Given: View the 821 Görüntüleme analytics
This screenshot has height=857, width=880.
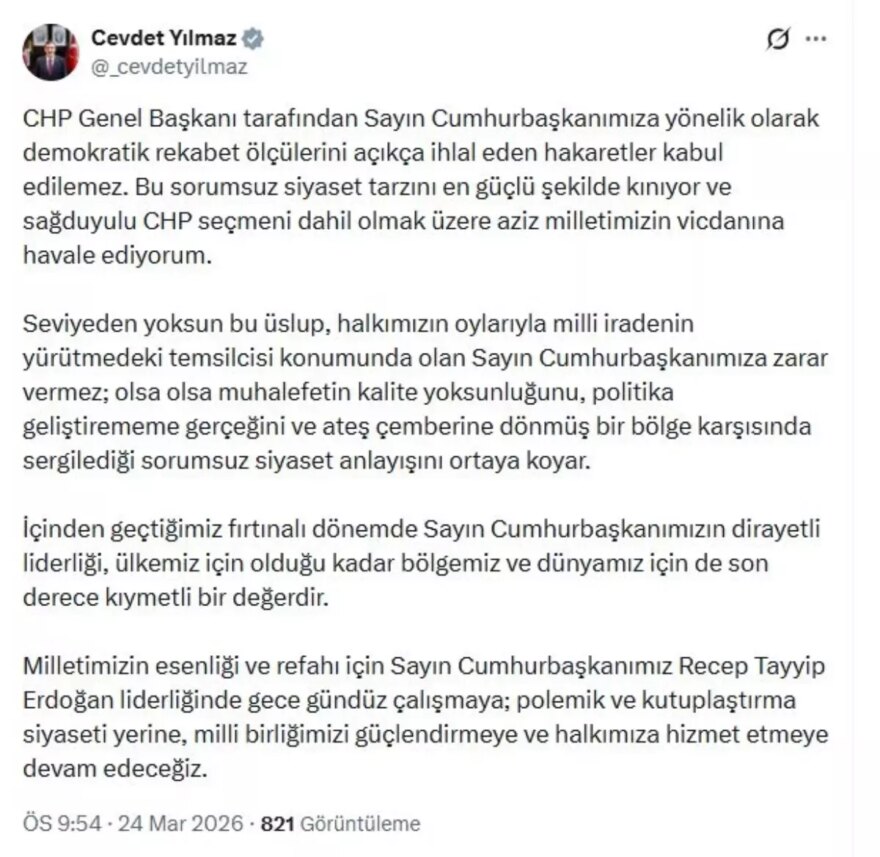Looking at the screenshot, I should (340, 824).
